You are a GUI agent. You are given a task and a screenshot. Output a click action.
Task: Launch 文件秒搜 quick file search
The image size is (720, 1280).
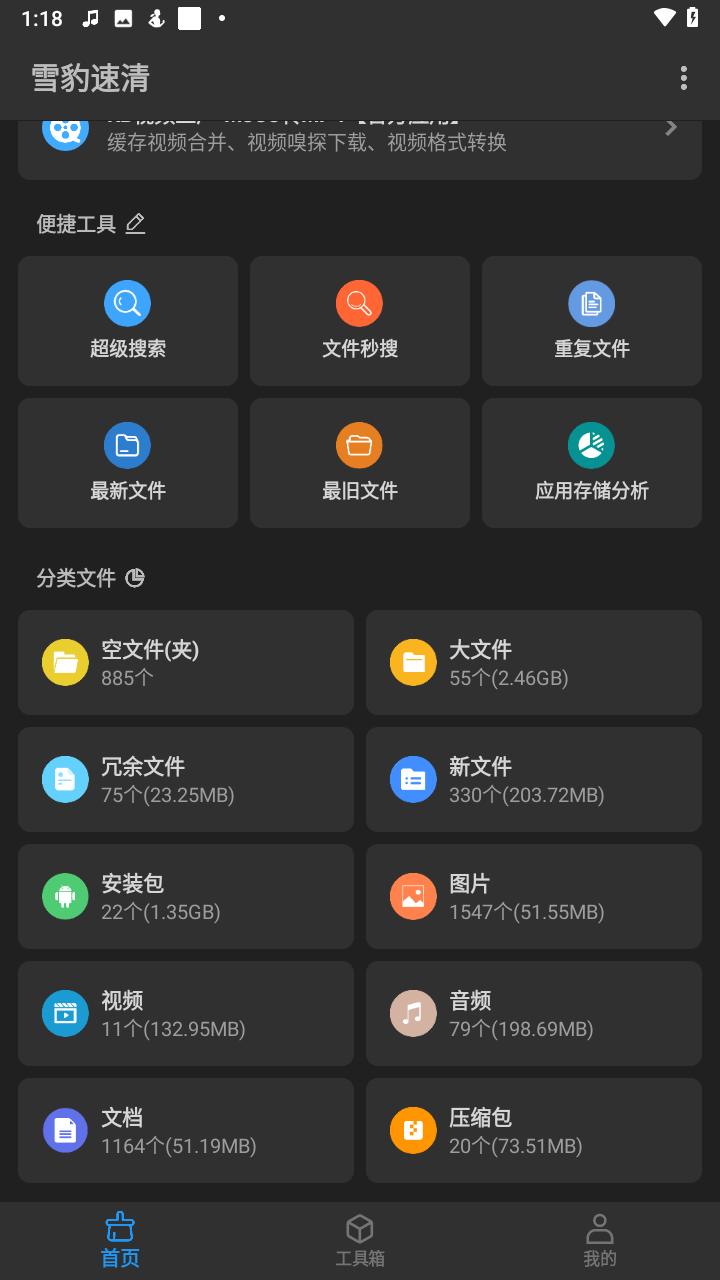(360, 321)
